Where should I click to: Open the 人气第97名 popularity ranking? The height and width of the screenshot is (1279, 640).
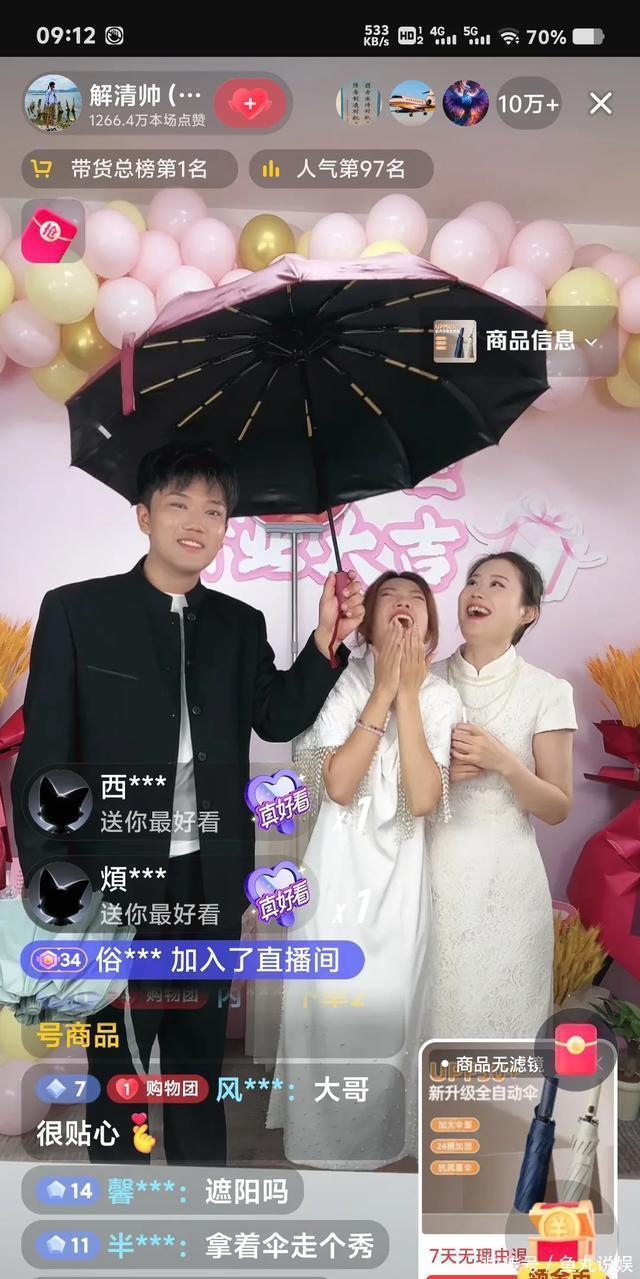[340, 169]
